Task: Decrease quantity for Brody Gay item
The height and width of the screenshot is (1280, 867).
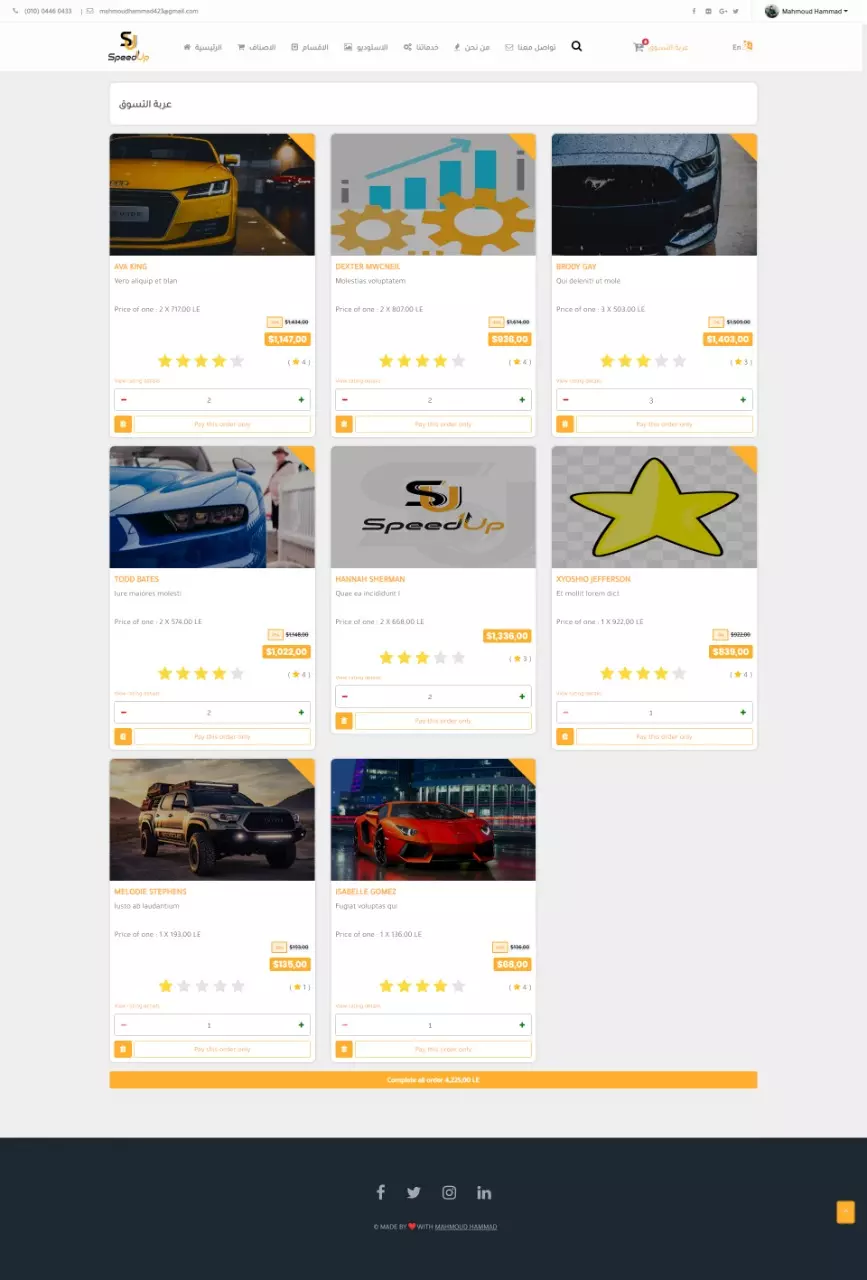Action: [x=566, y=400]
